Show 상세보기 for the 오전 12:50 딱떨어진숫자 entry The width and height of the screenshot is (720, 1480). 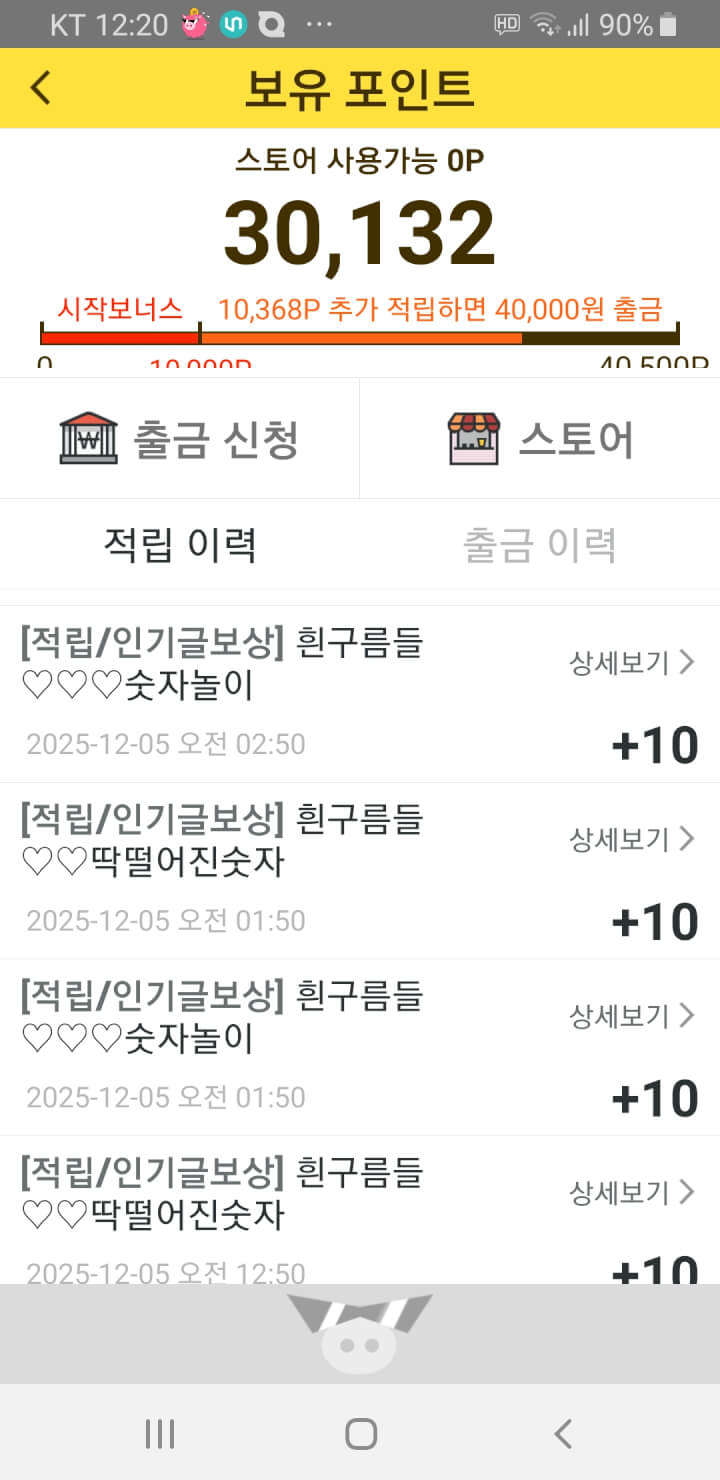pyautogui.click(x=631, y=1191)
